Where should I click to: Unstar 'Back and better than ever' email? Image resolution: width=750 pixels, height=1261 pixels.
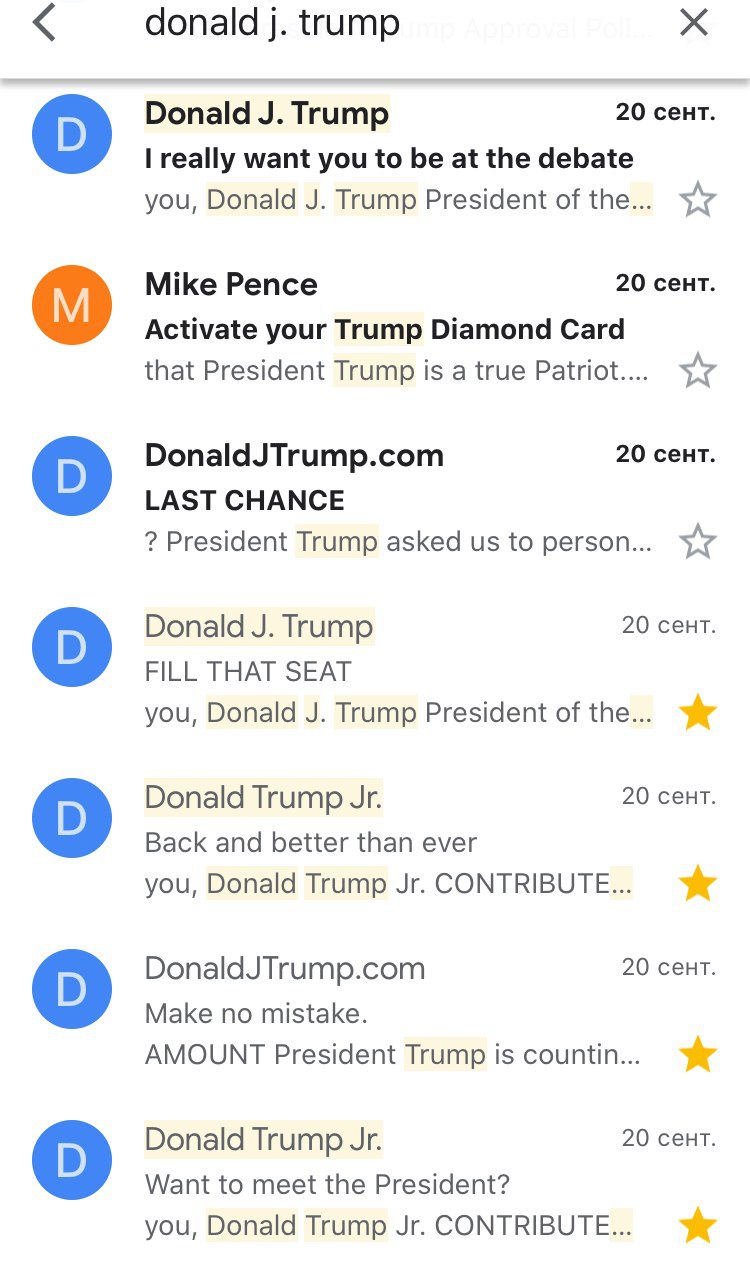pos(697,884)
